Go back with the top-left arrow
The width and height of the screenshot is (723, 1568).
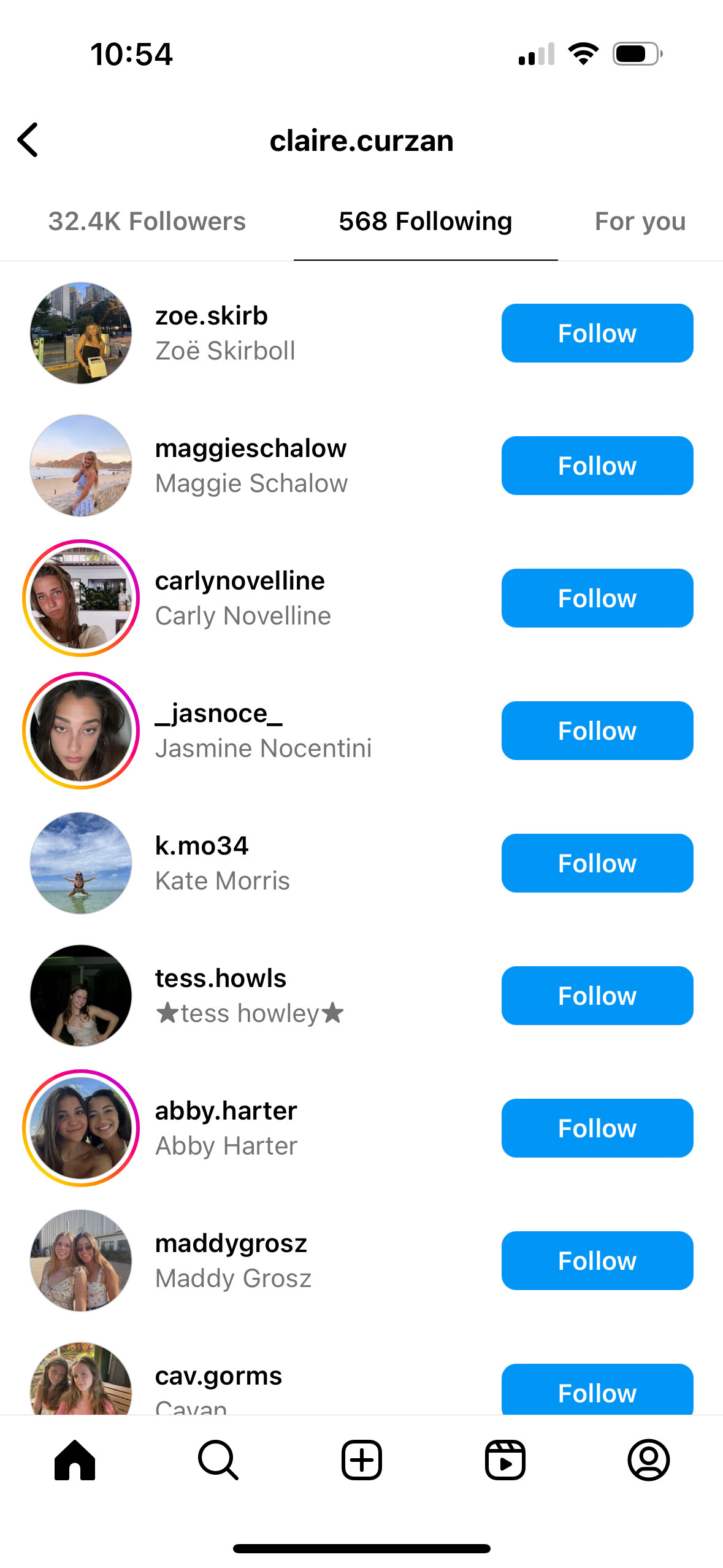(x=28, y=140)
